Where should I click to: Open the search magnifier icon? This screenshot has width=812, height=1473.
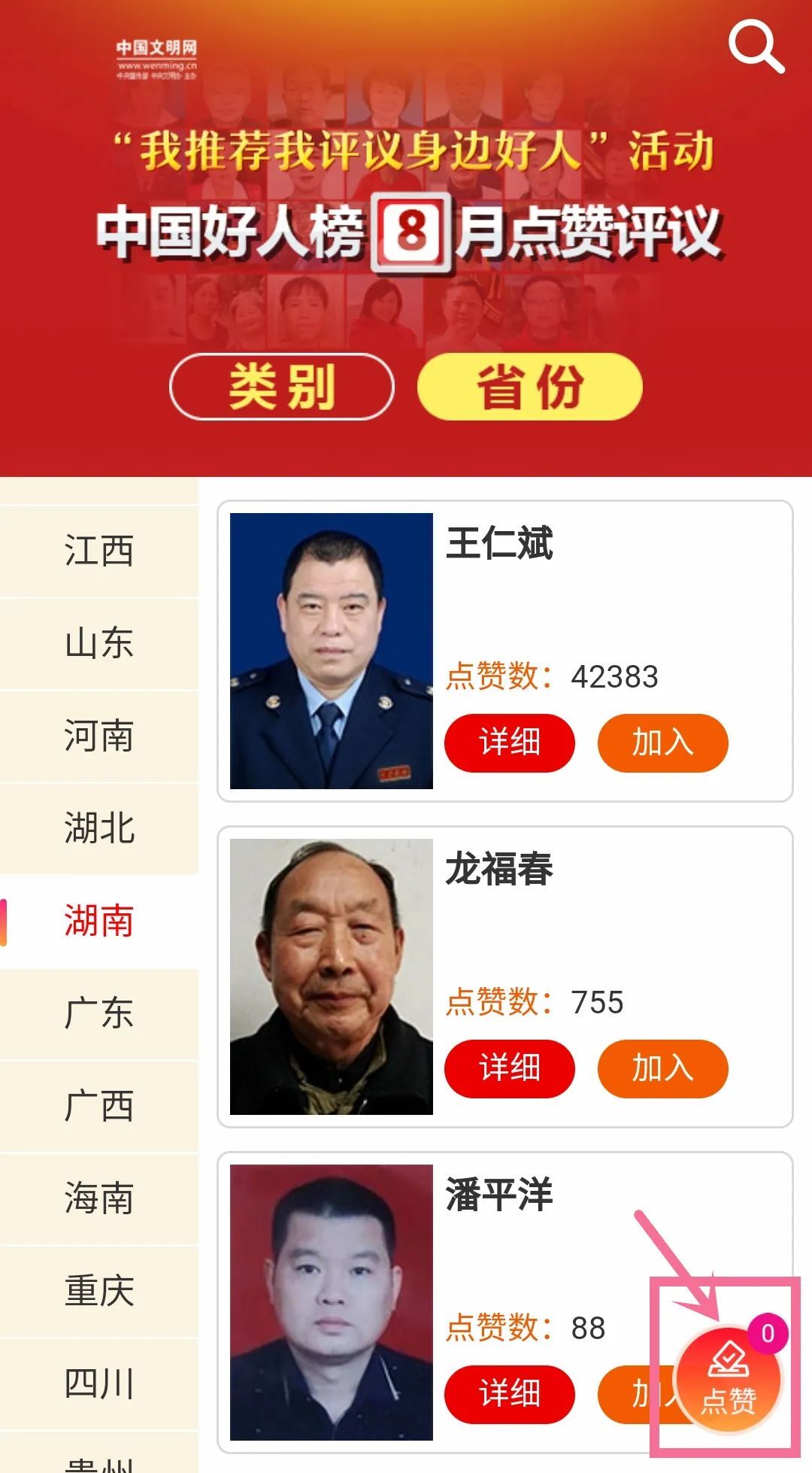[756, 47]
